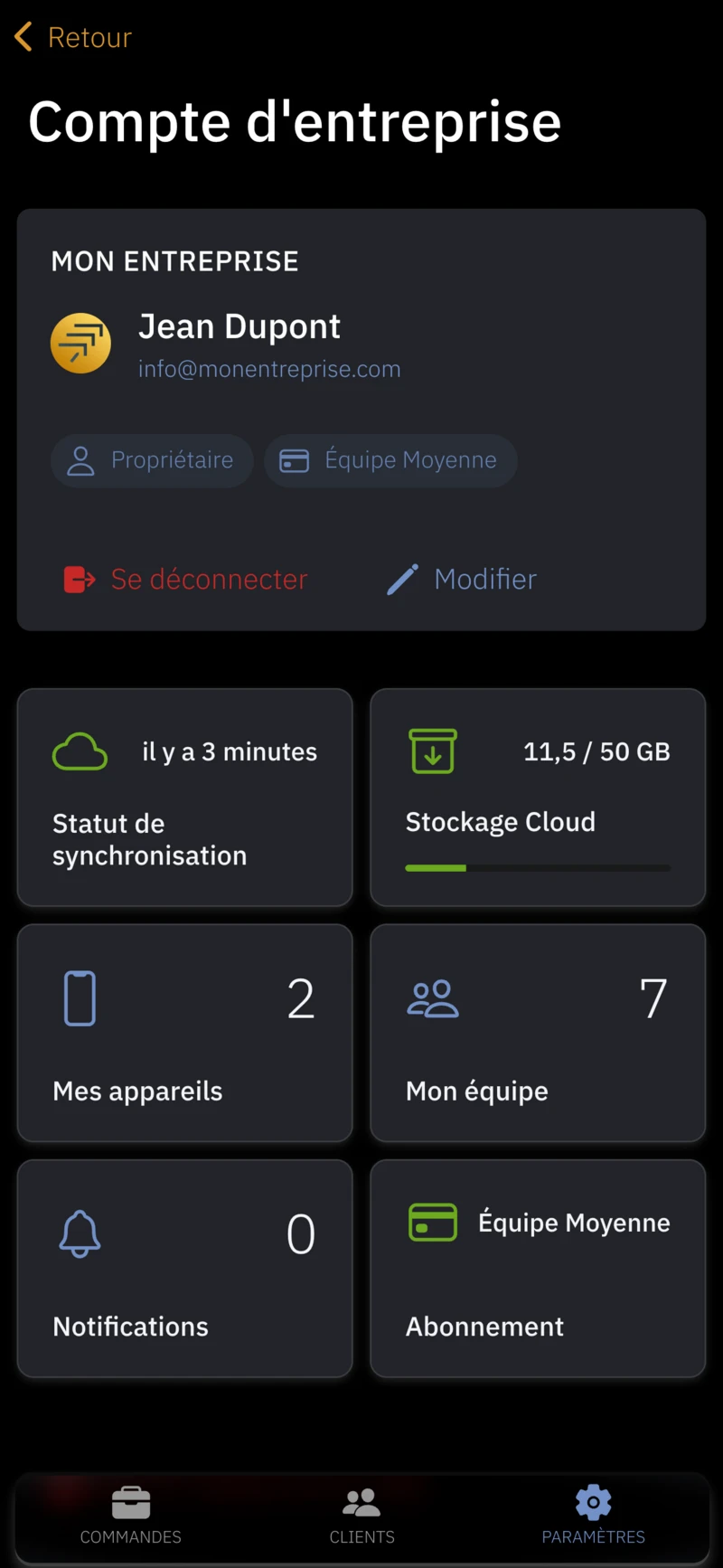
Task: Switch to the Commandes tab
Action: pyautogui.click(x=131, y=1516)
